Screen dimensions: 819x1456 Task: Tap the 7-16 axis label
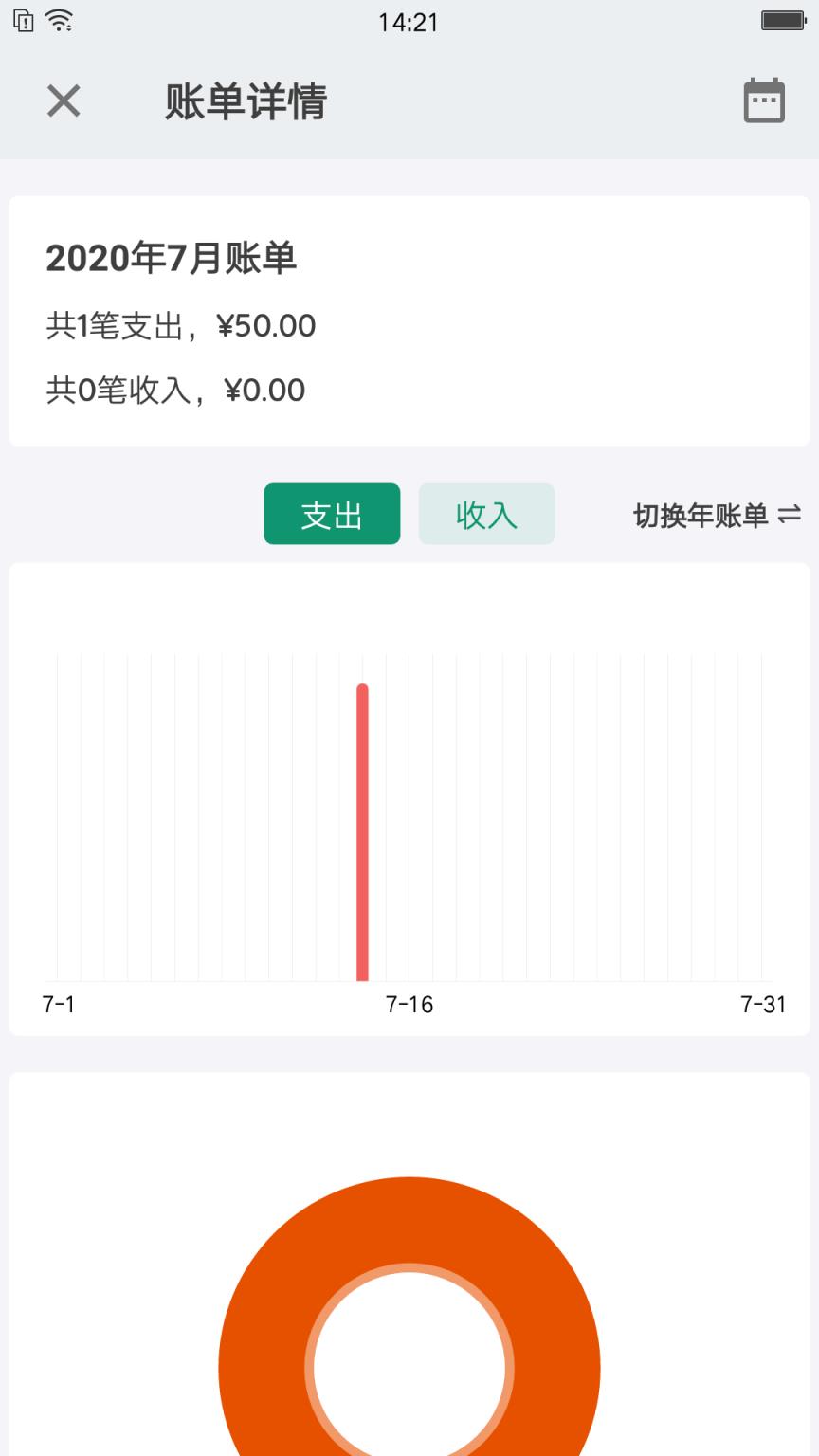tap(409, 1005)
